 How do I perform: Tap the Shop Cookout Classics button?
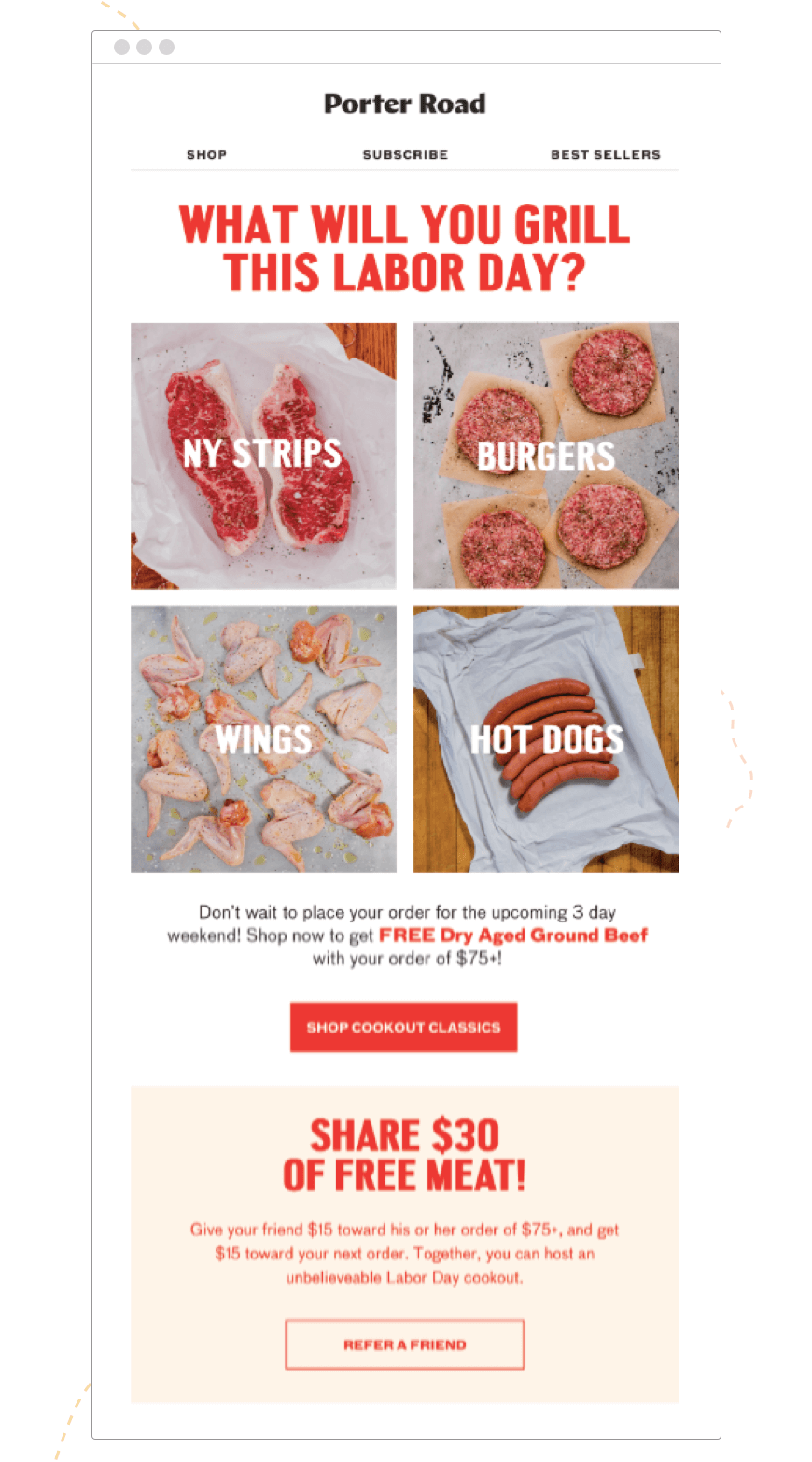[x=403, y=1027]
